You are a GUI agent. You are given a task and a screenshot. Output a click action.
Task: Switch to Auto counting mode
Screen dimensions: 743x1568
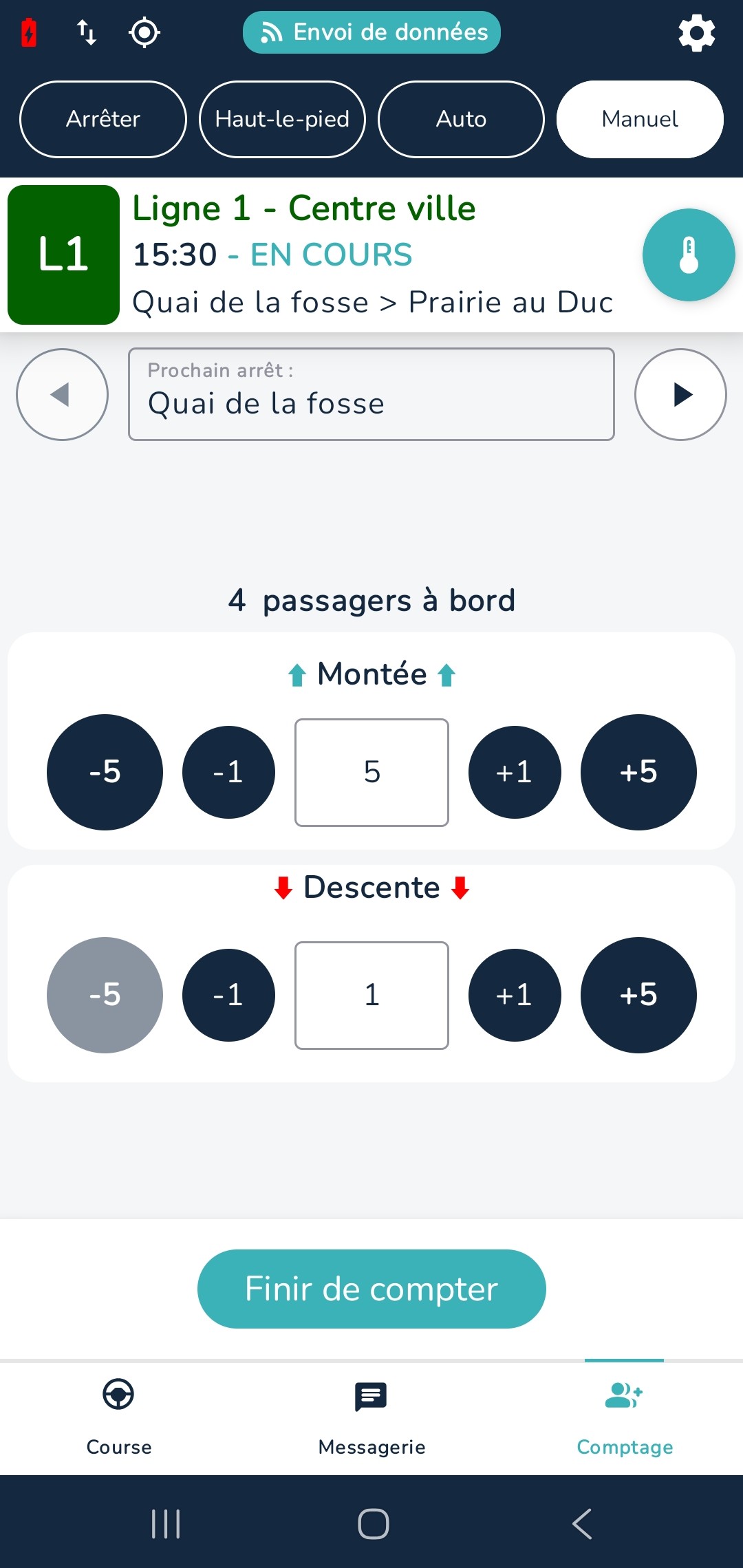pos(460,119)
